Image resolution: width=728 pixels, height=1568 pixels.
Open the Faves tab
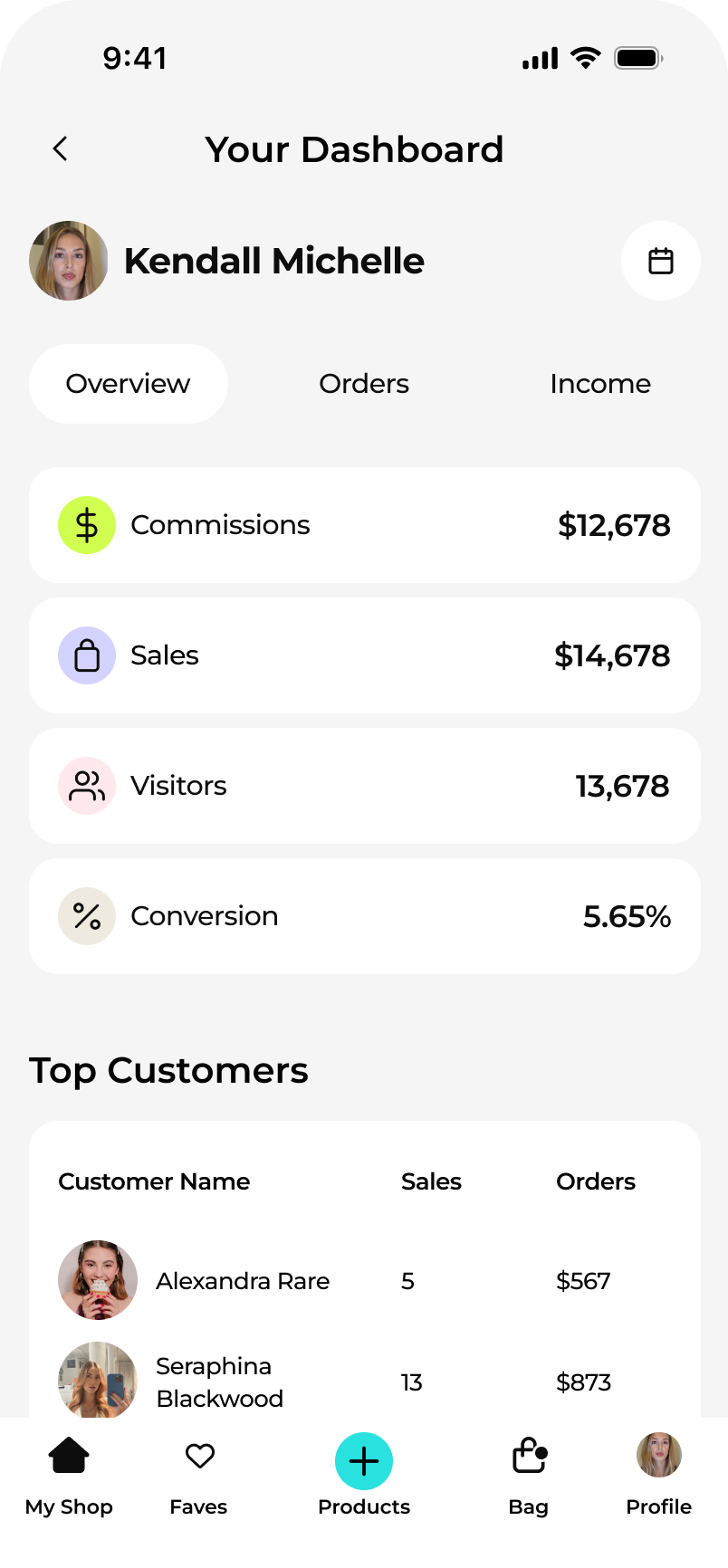pos(199,1476)
